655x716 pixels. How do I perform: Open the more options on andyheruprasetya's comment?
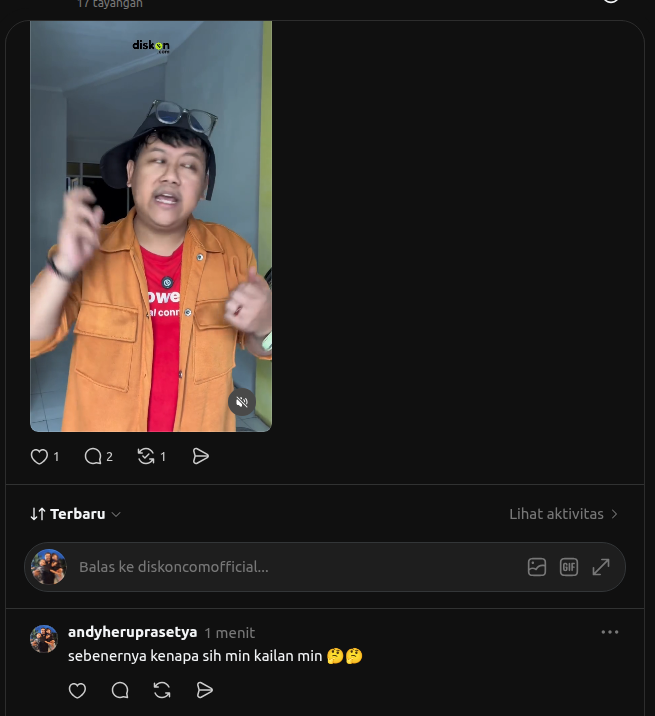[610, 632]
